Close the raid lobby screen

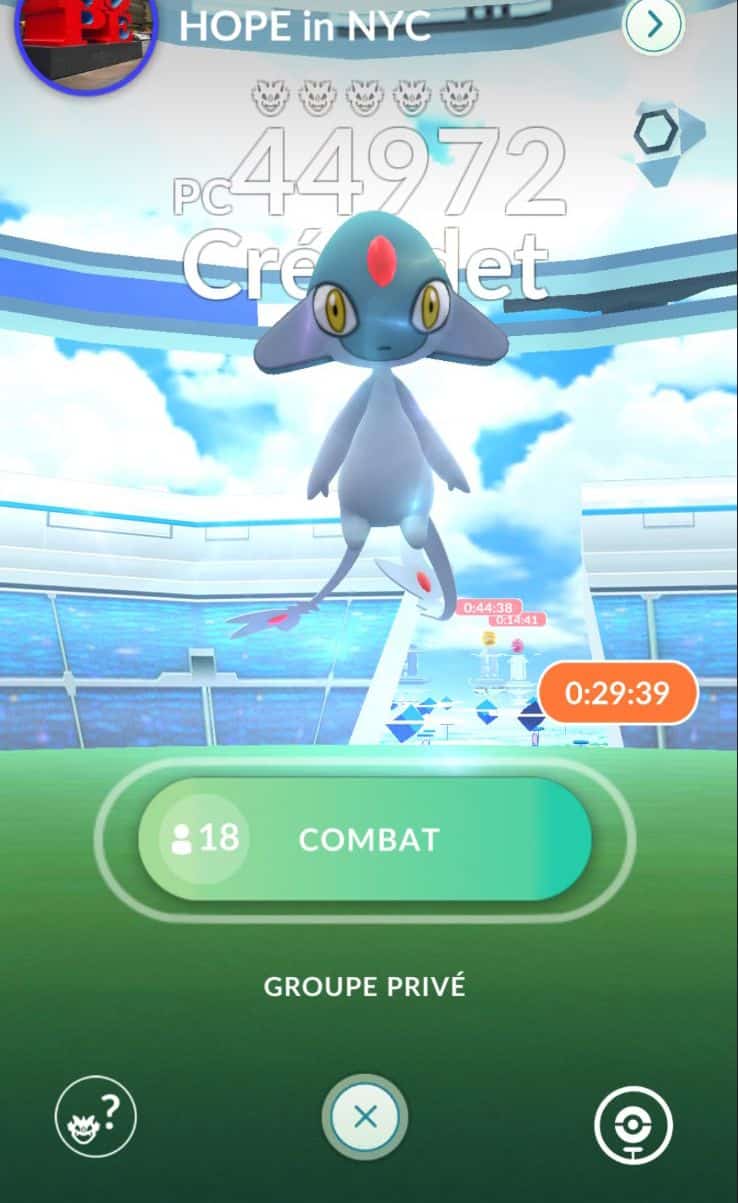[x=365, y=1117]
